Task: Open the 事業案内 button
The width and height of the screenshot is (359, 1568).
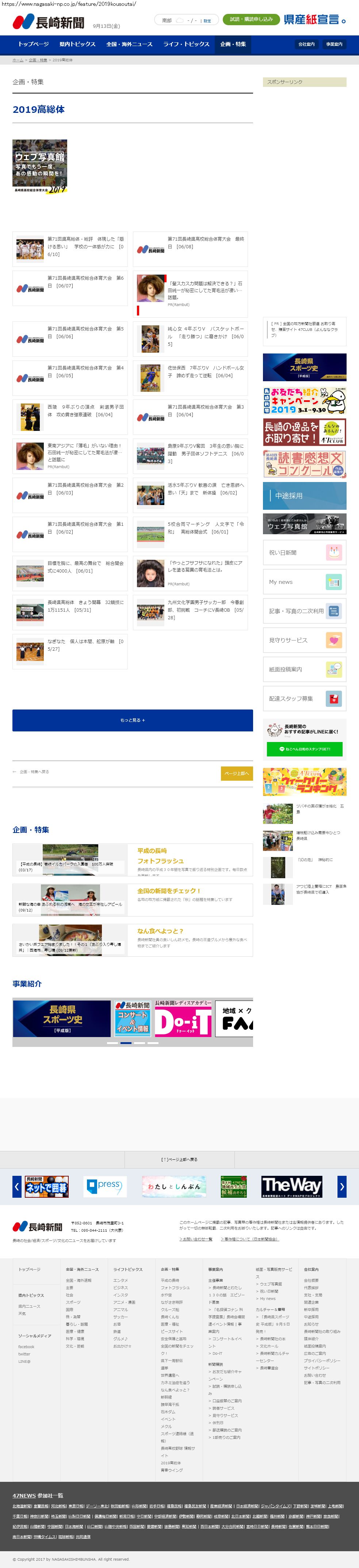Action: click(334, 45)
